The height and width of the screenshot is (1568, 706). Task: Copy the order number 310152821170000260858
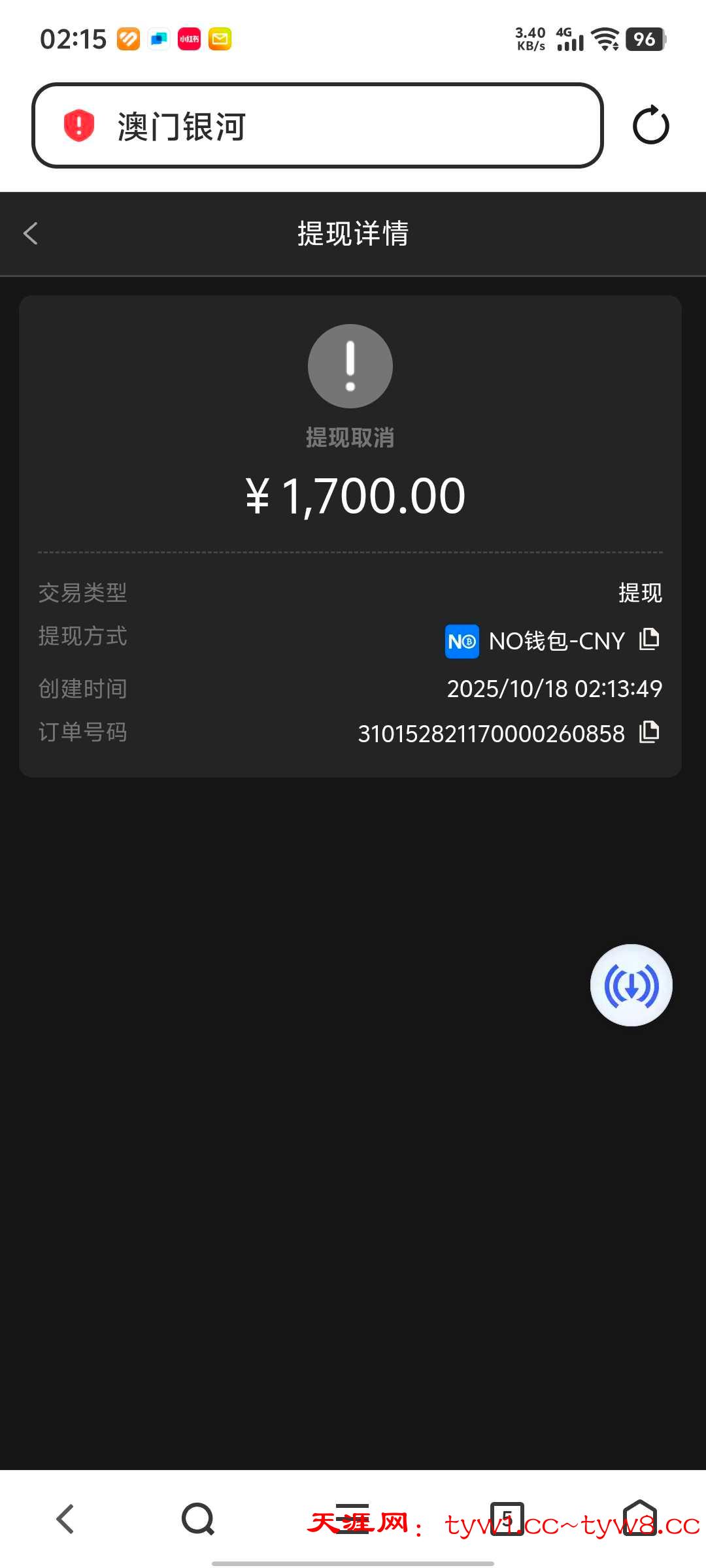tap(649, 733)
